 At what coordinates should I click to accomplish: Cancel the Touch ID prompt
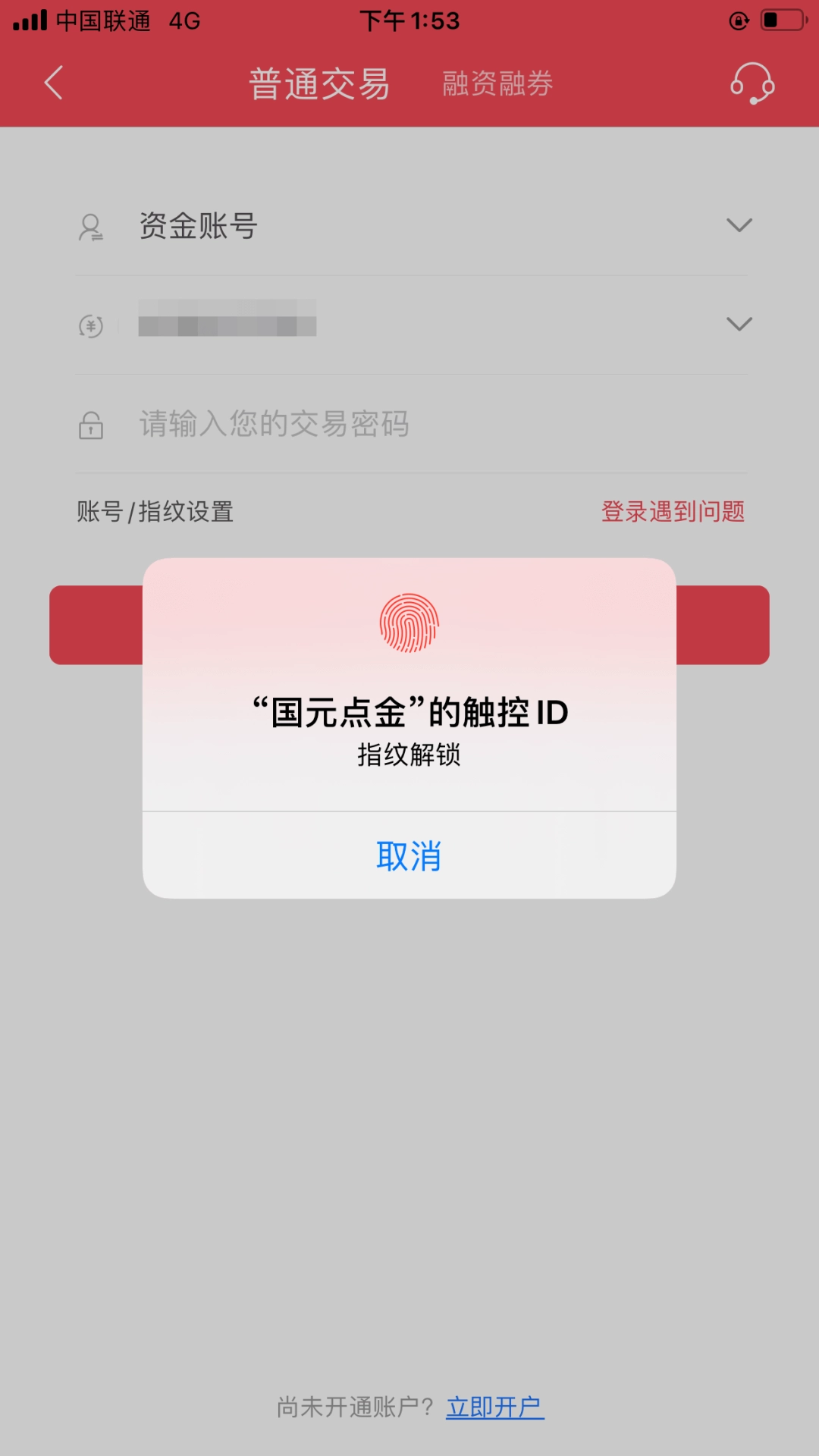(409, 856)
